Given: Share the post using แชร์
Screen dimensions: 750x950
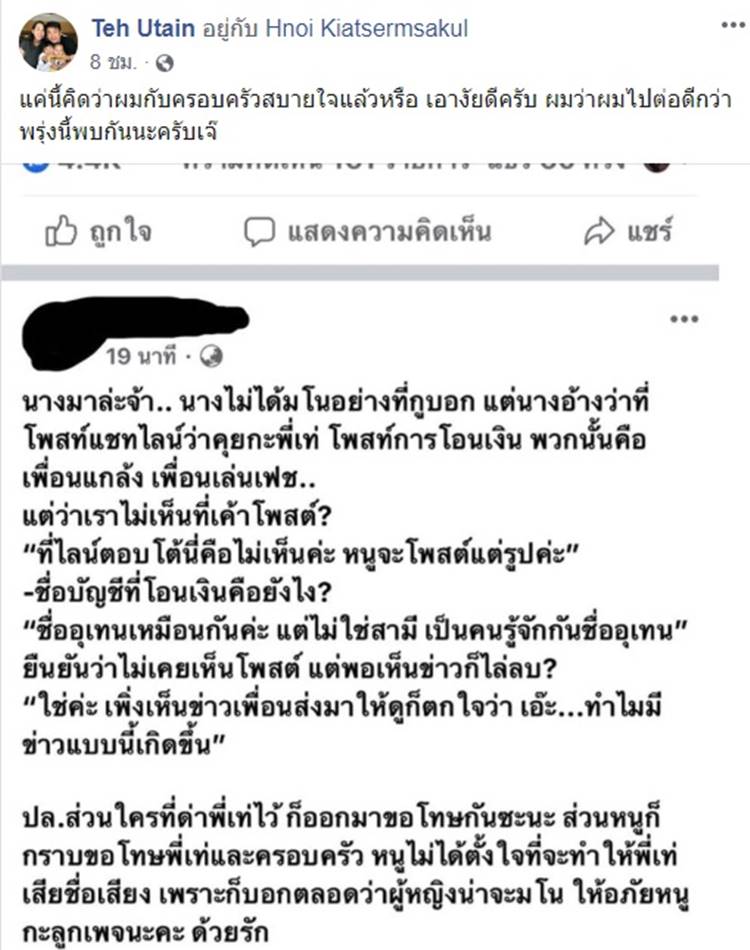Looking at the screenshot, I should 628,233.
